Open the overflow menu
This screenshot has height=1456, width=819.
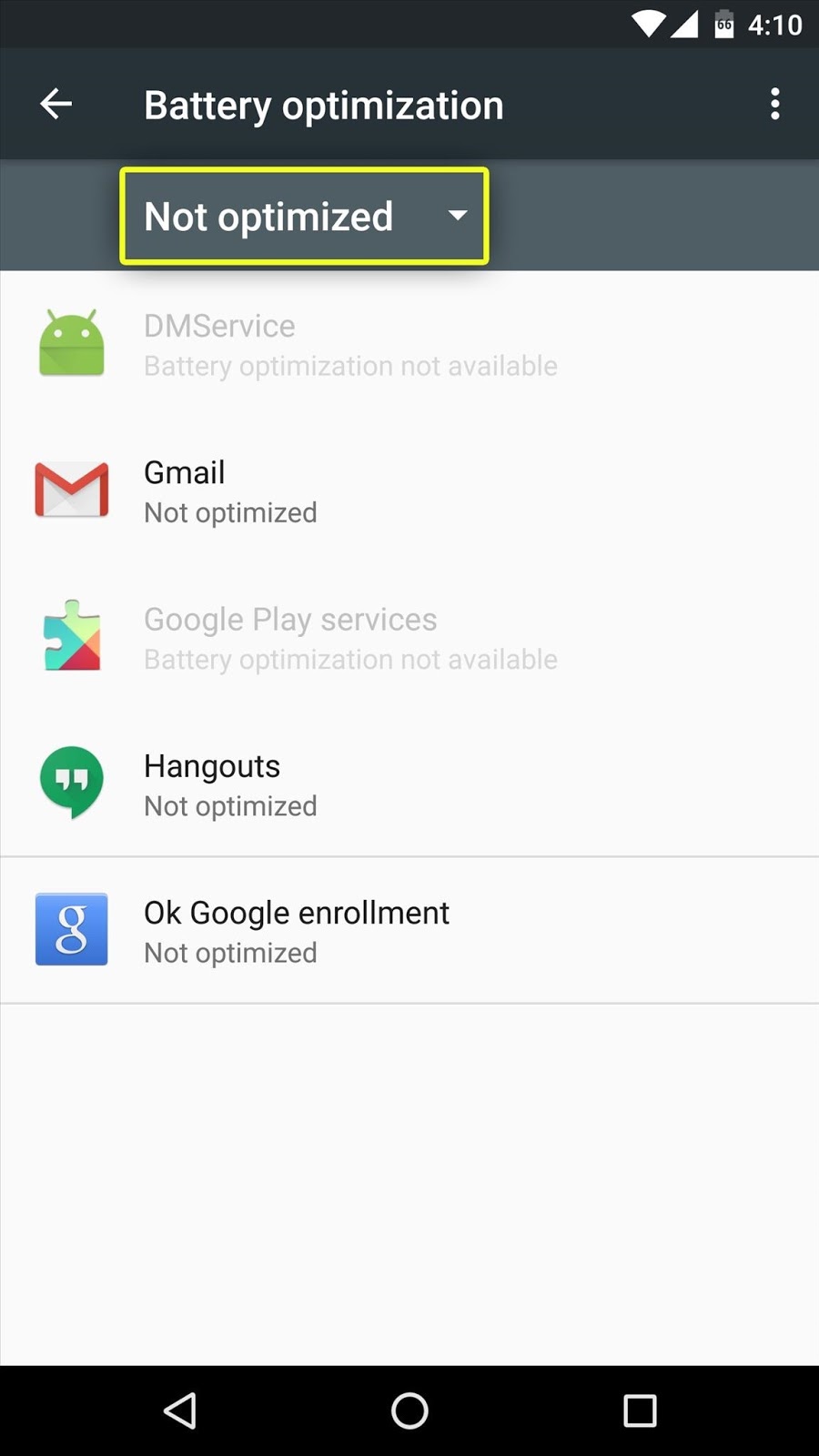click(x=774, y=105)
